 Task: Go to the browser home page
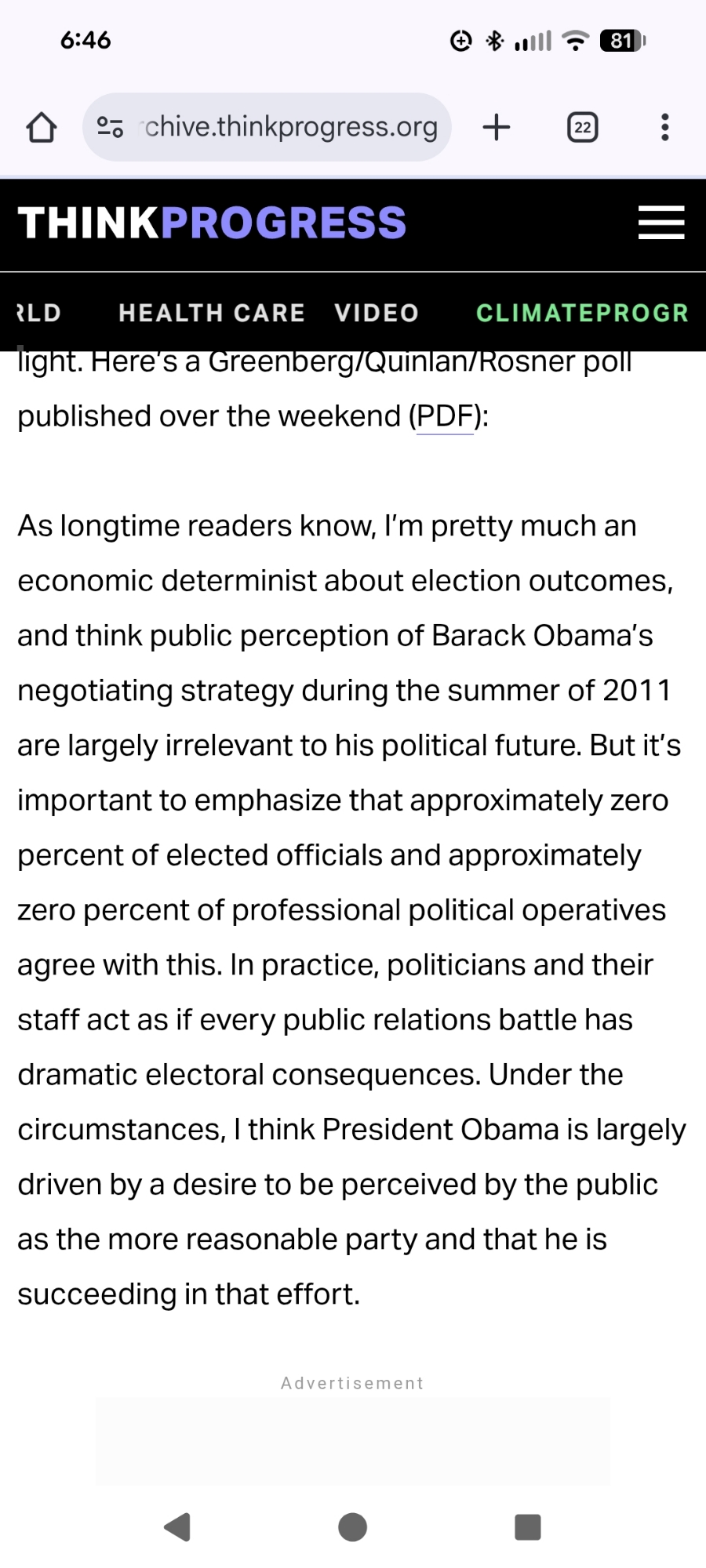tap(41, 127)
